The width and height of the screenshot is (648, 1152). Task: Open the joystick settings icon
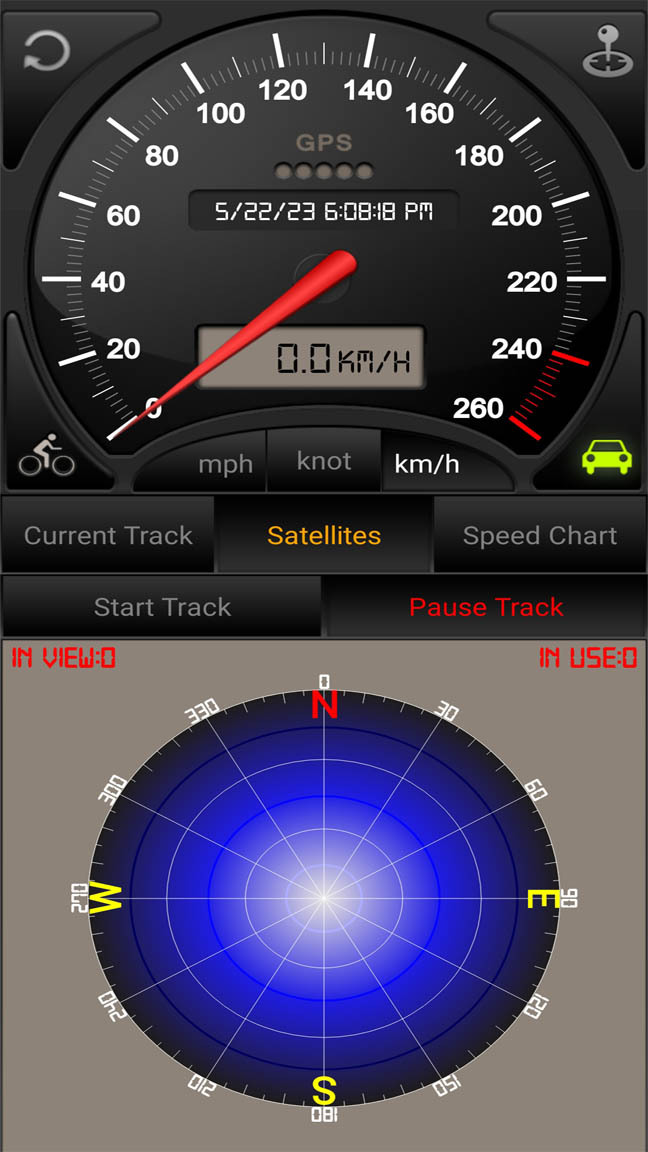coord(607,50)
